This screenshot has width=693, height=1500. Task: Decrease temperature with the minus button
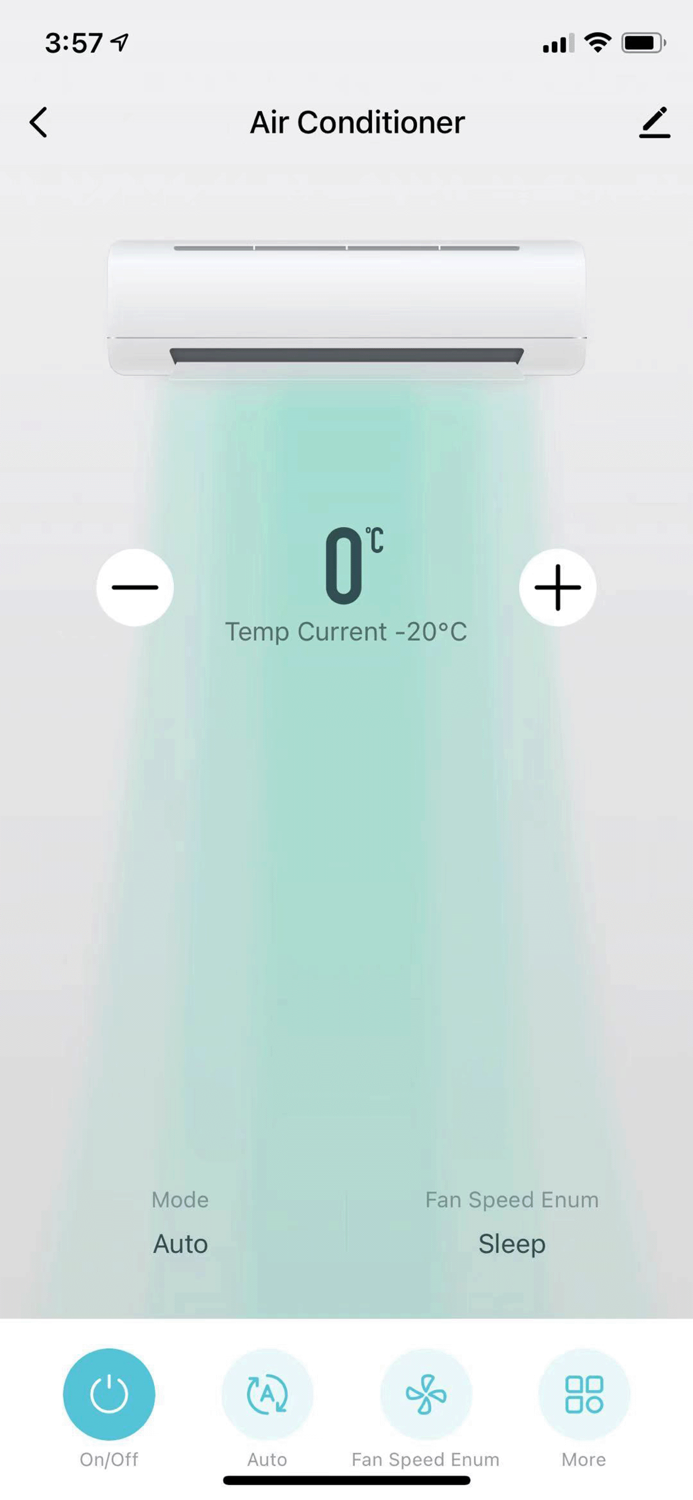(135, 587)
